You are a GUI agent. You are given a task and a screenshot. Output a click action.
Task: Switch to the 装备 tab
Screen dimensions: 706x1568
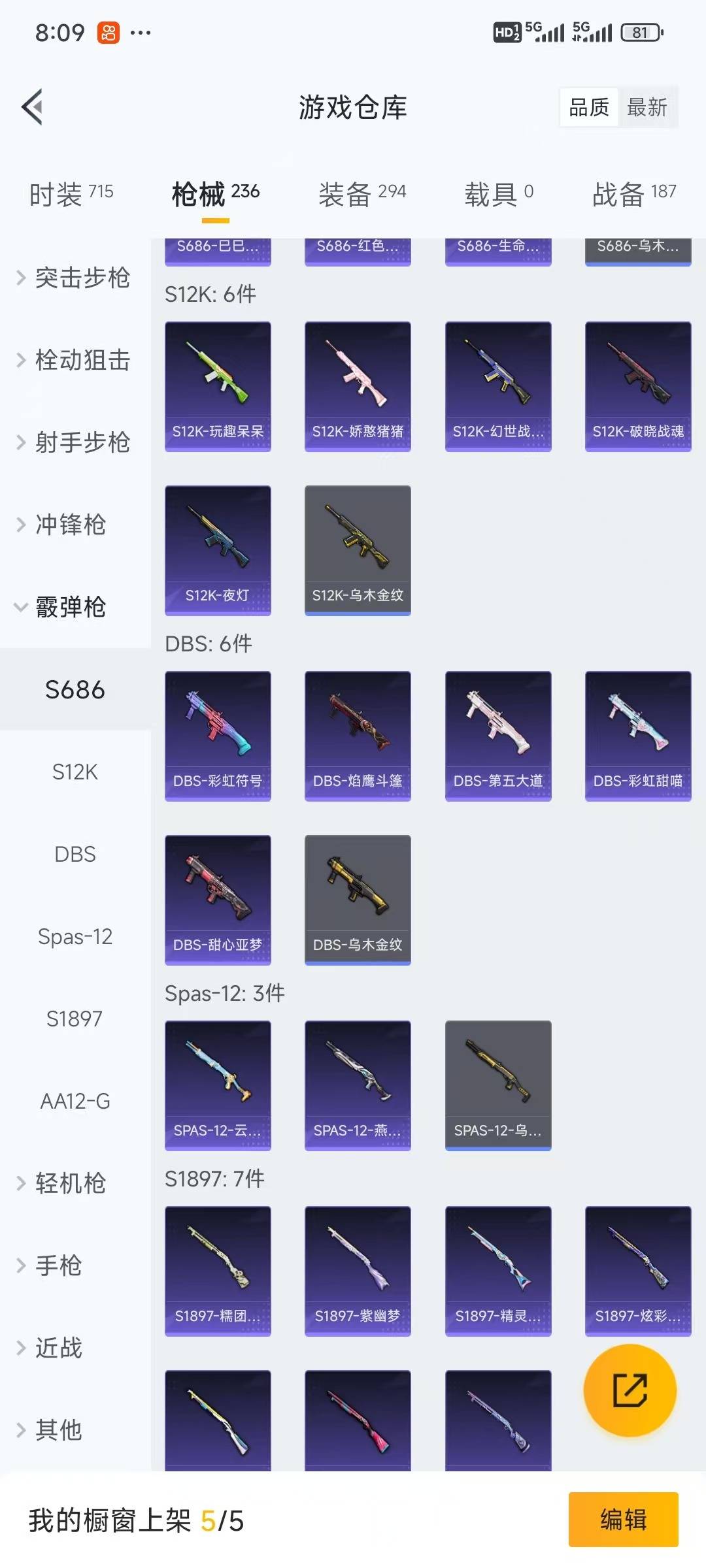click(361, 193)
